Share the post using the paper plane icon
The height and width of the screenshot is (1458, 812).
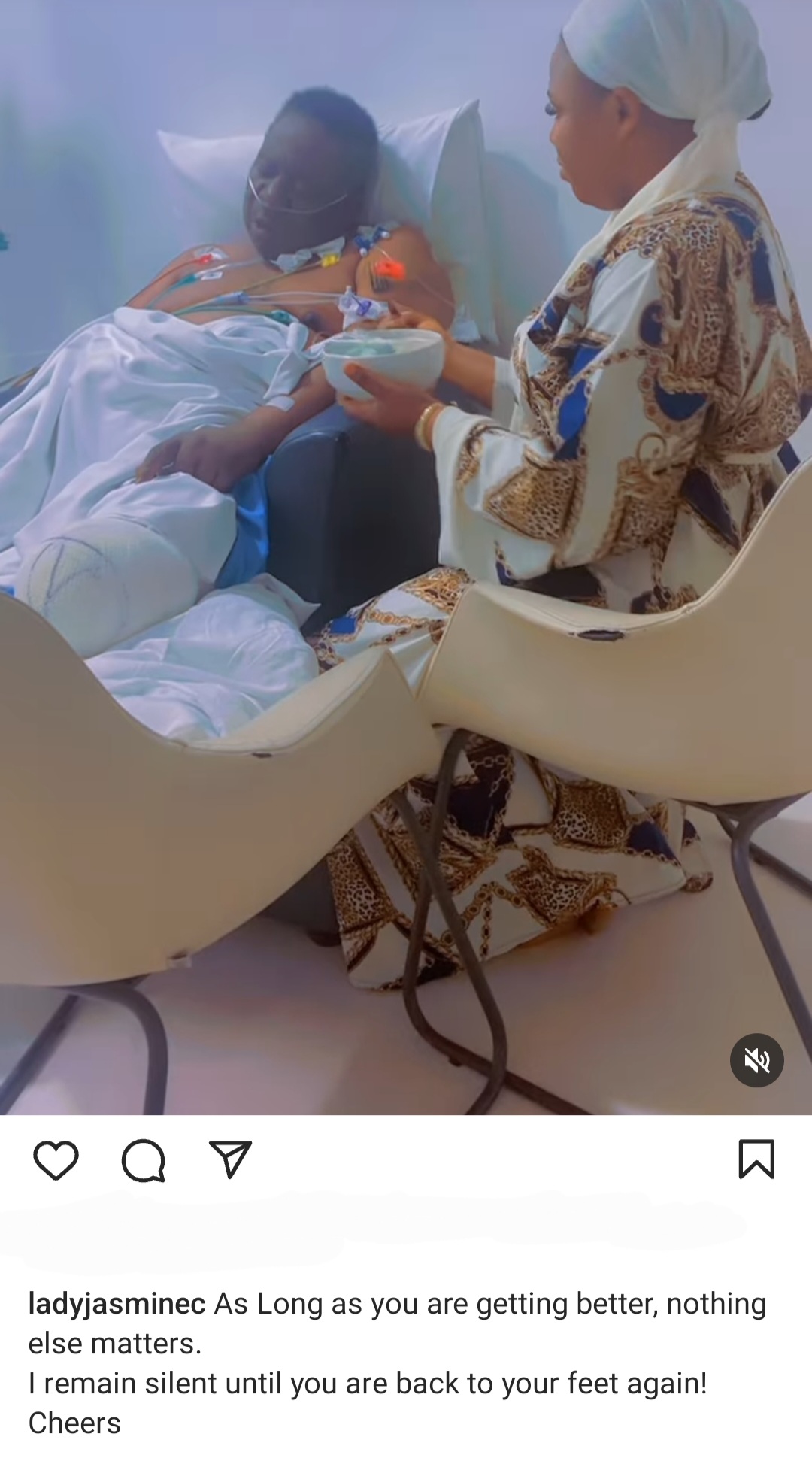point(230,1159)
